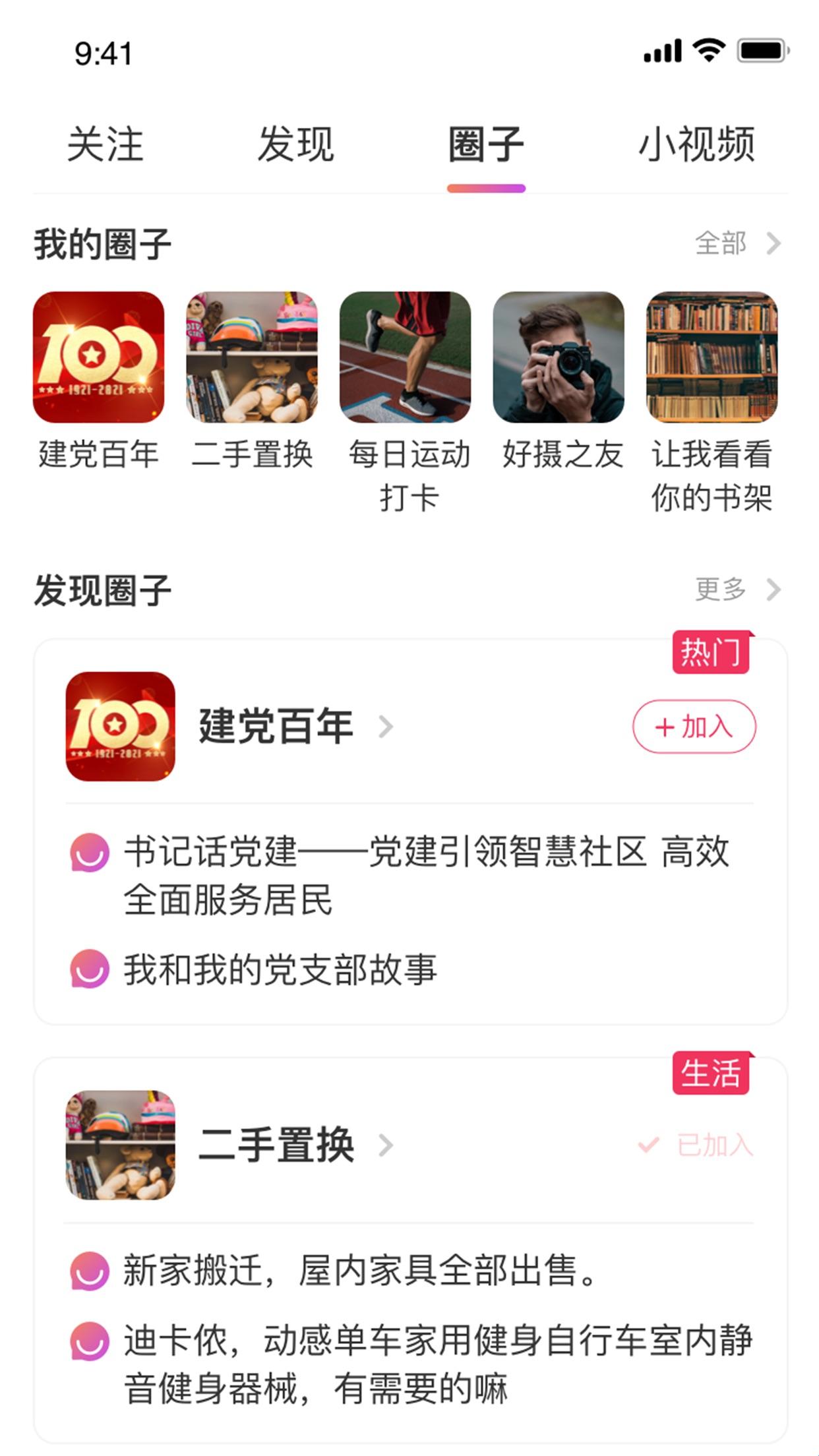Viewport: 819px width, 1456px height.
Task: Open the 好摄之友 circle
Action: pyautogui.click(x=559, y=357)
